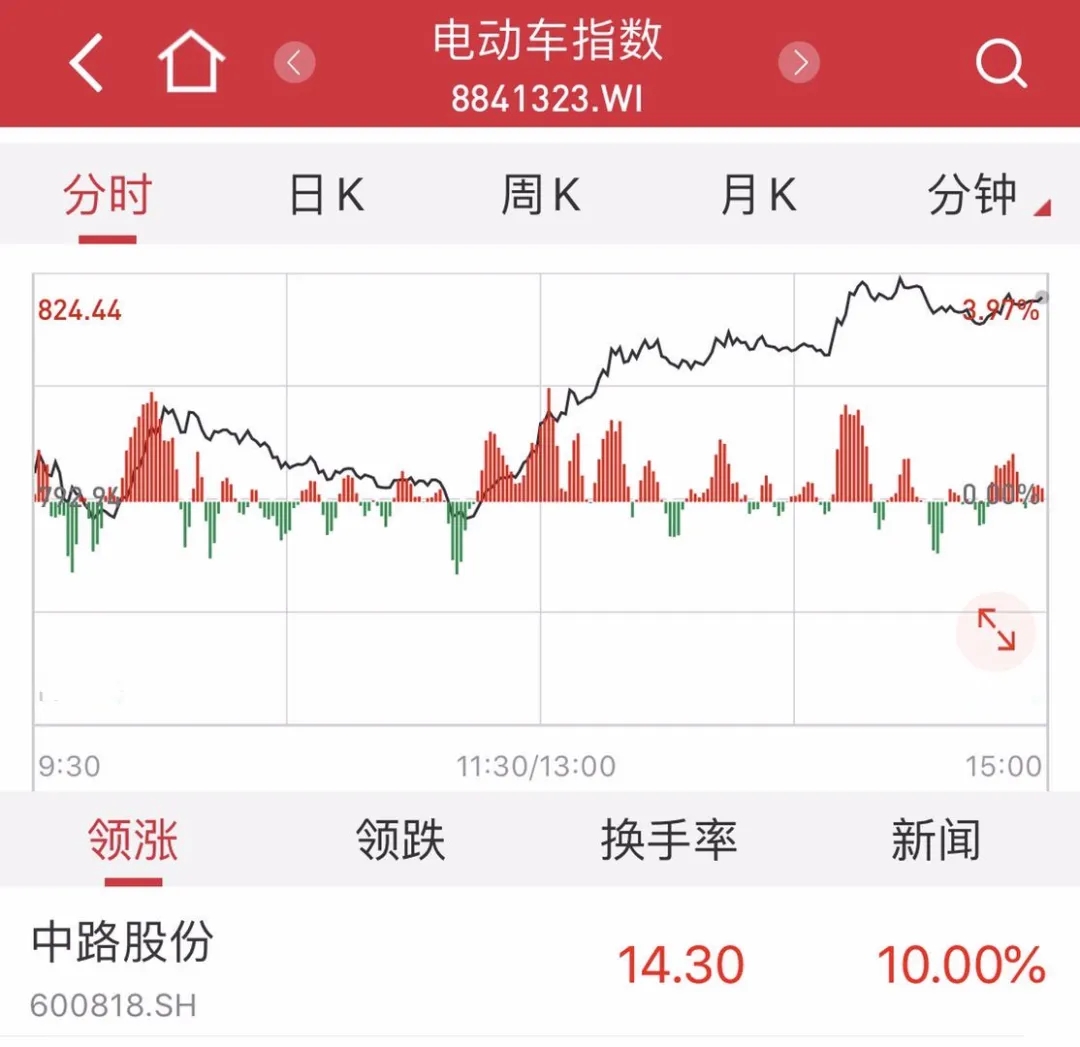Screen dimensions: 1080x1047
Task: Switch to the 月K chart
Action: click(758, 195)
